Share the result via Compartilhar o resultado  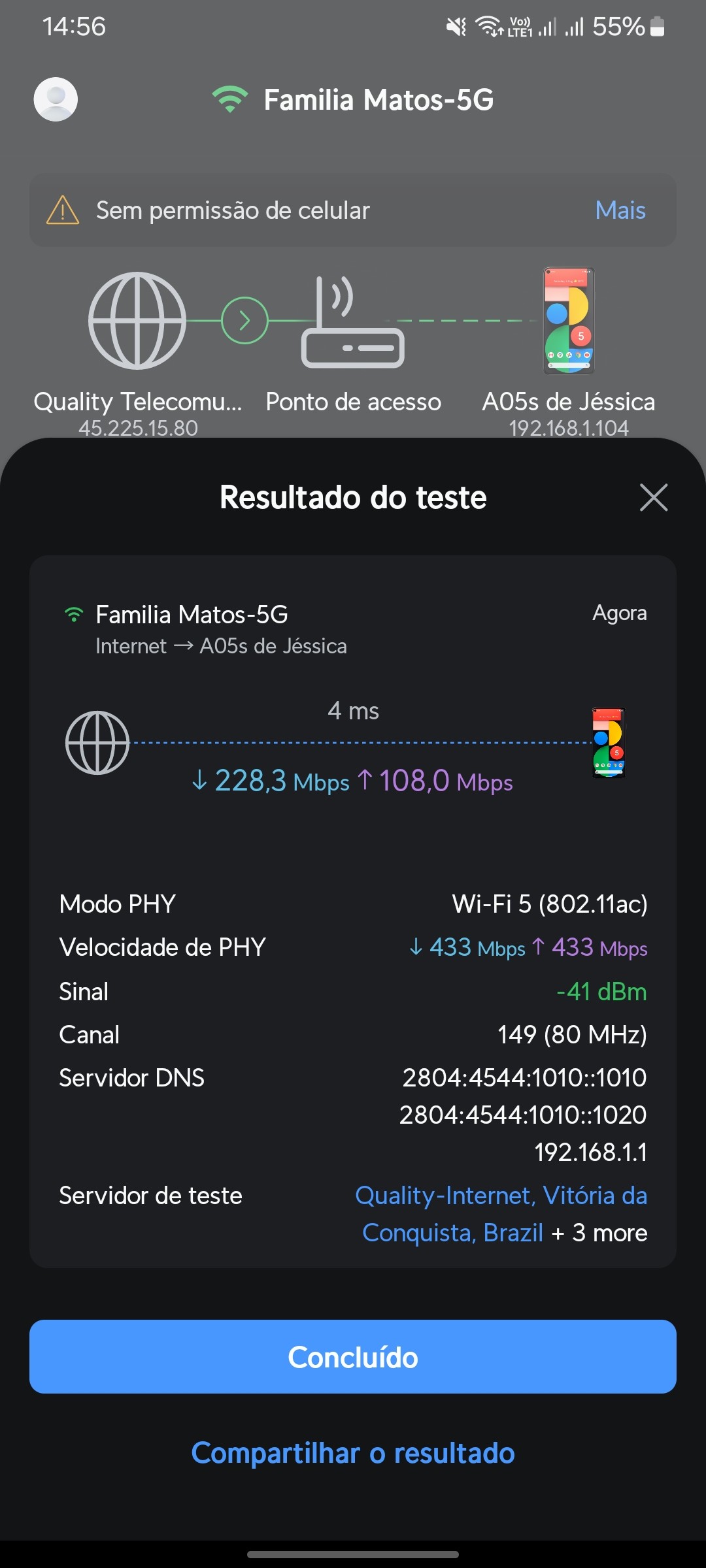point(353,1453)
